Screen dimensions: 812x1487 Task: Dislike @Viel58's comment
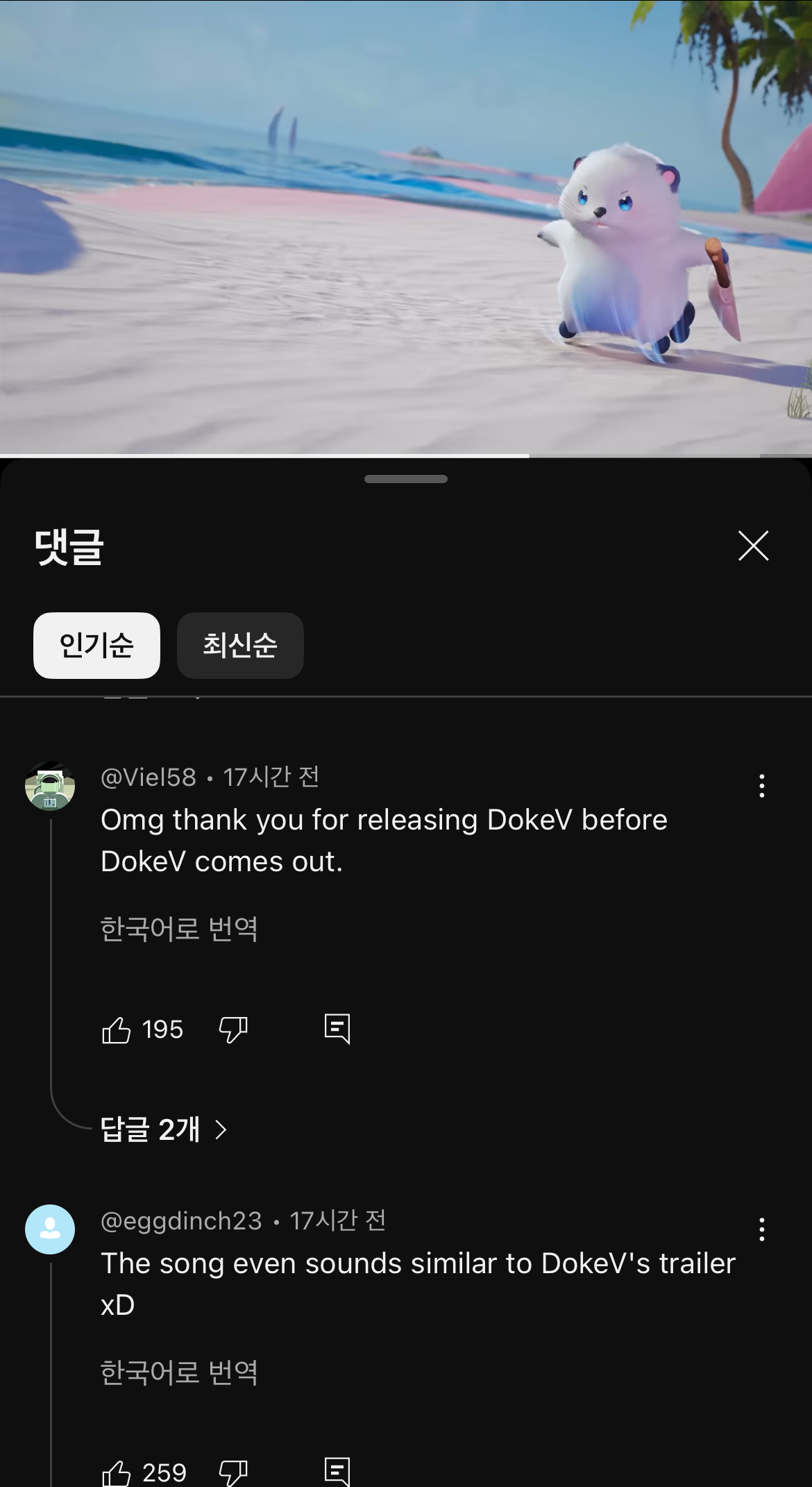click(233, 1030)
